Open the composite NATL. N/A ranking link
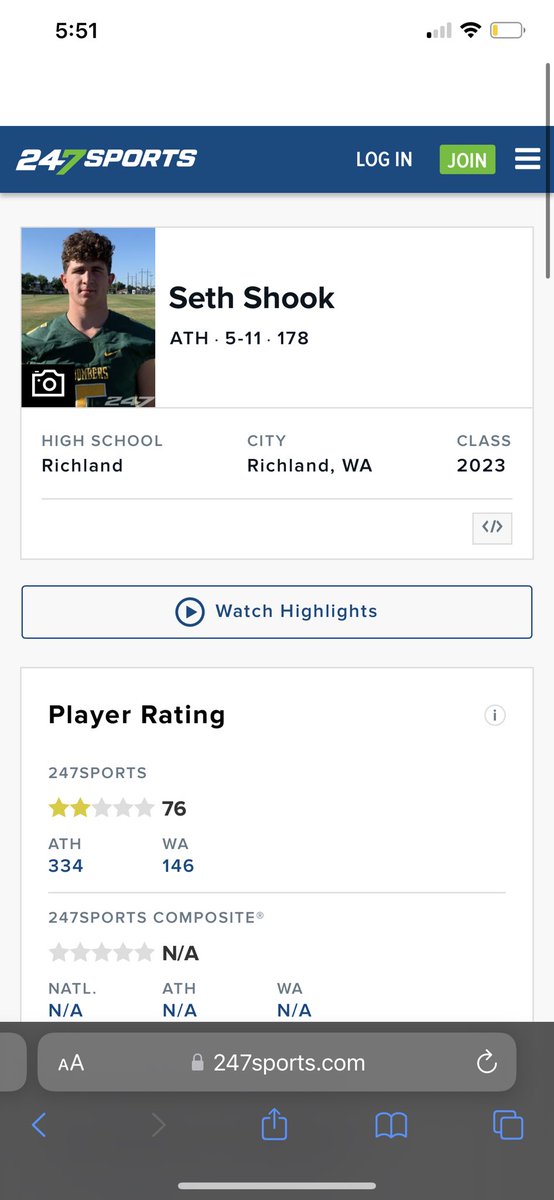Viewport: 554px width, 1200px height. pyautogui.click(x=66, y=1010)
